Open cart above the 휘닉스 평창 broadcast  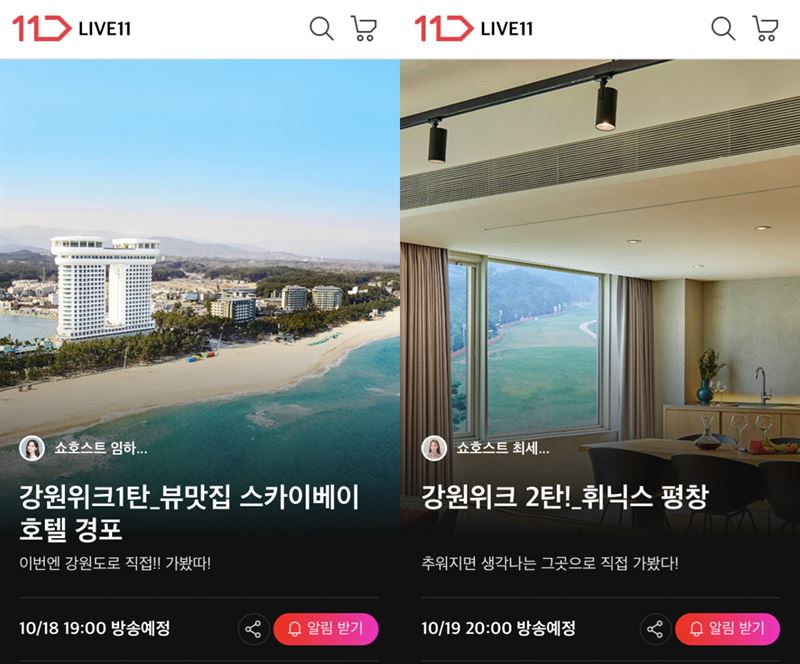coord(765,28)
